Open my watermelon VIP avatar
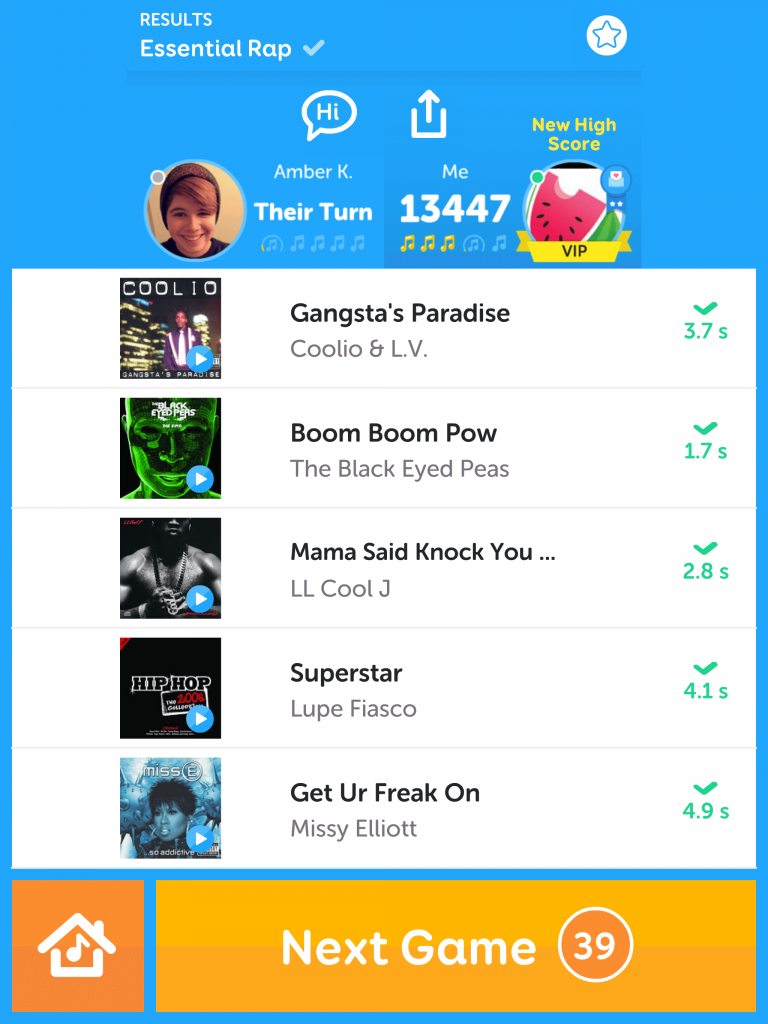The height and width of the screenshot is (1024, 768). 573,208
